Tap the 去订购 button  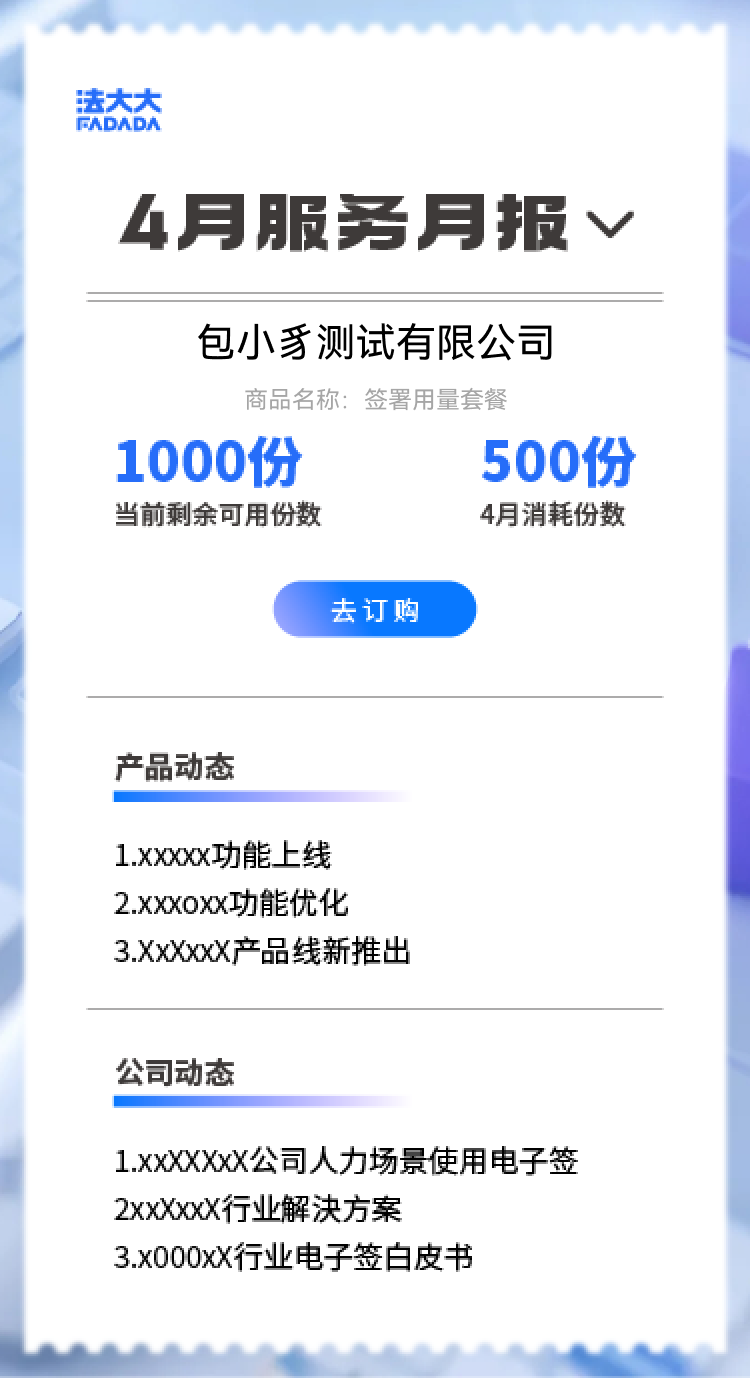pos(375,609)
